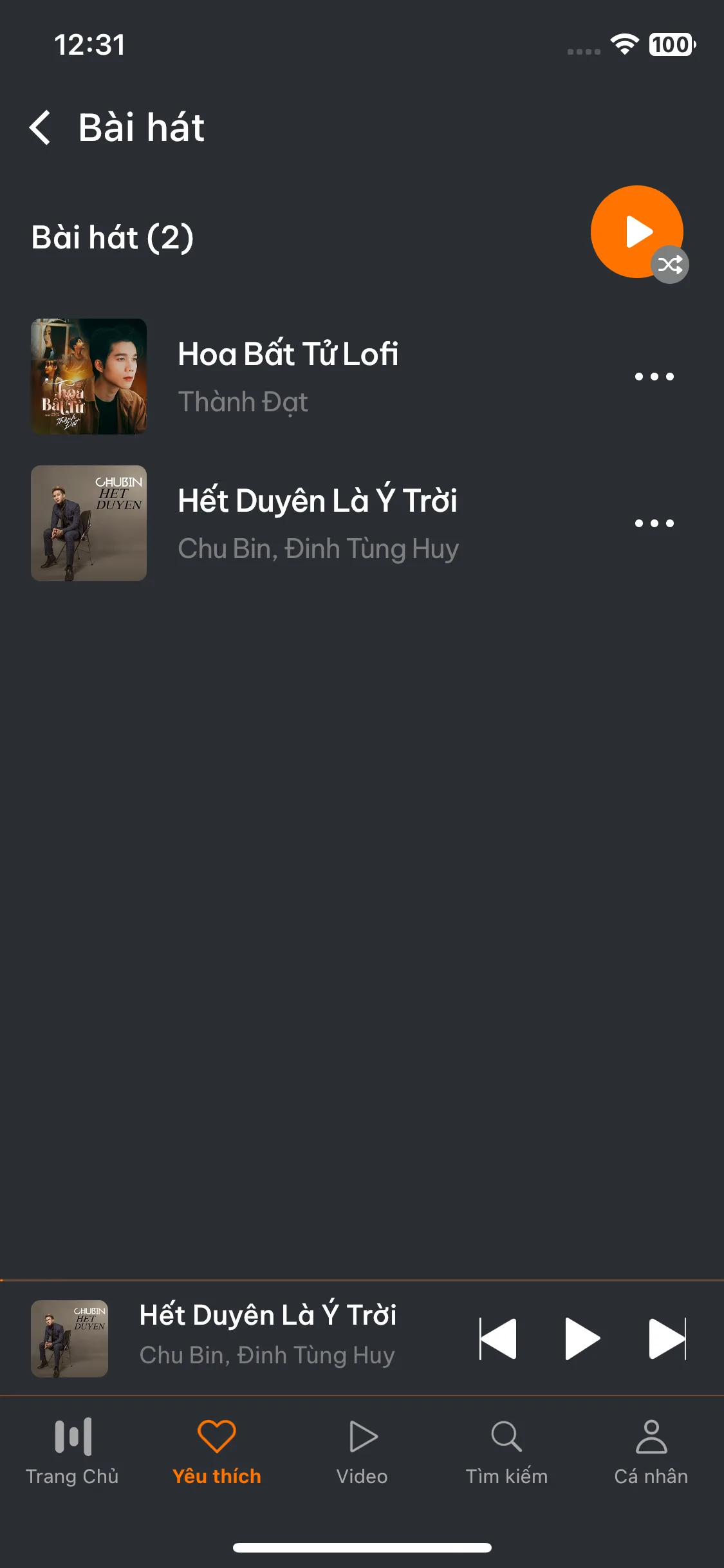Play Hết Duyên Là Ý Trời from list
Screen dimensions: 724x1568
point(317,523)
